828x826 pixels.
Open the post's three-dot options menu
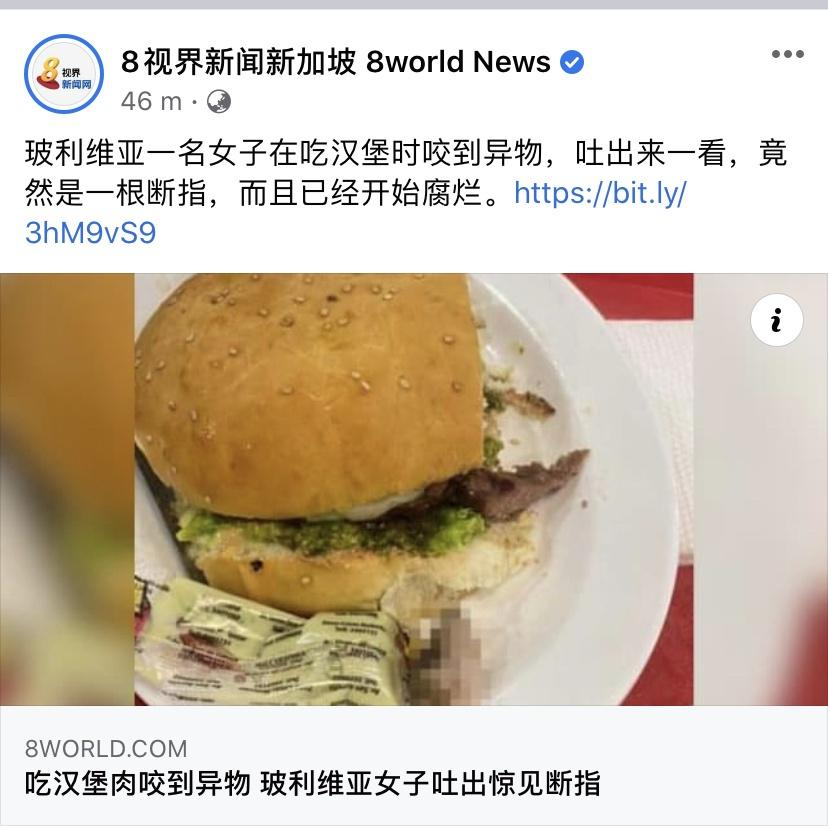click(x=787, y=55)
